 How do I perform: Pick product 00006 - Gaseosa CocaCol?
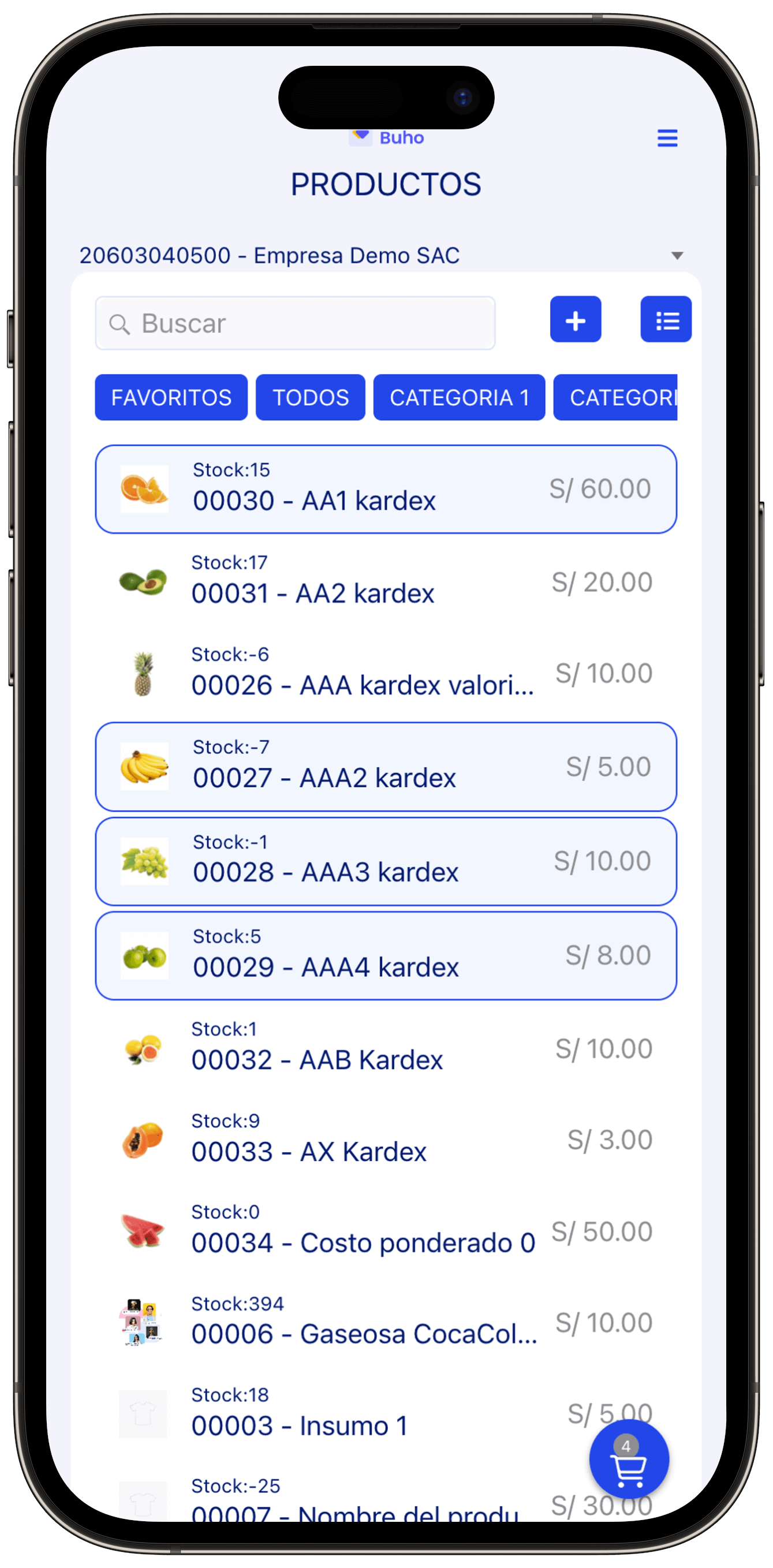pos(386,1323)
